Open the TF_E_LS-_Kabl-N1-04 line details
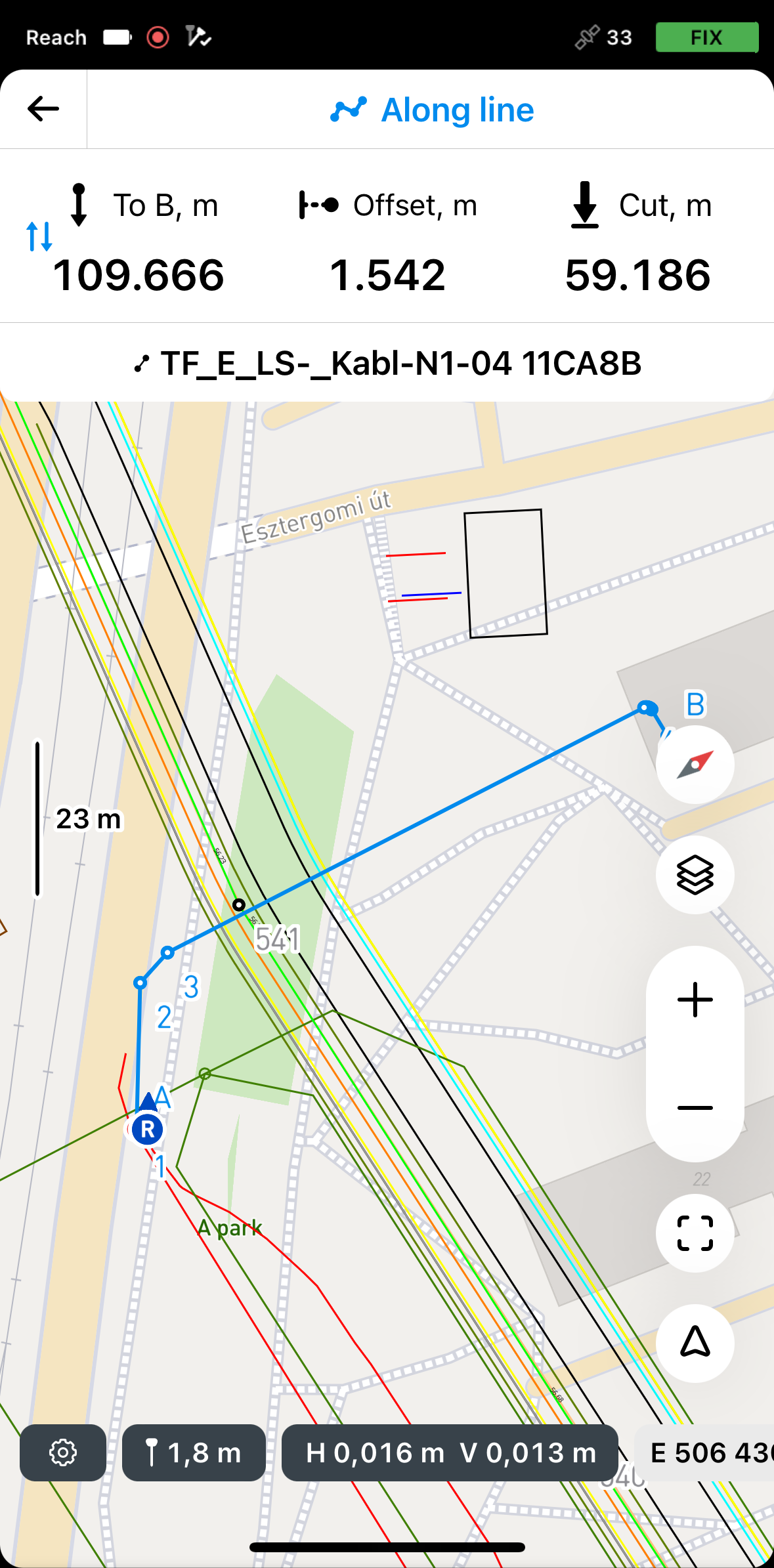Screen dimensions: 774x1568 tap(387, 363)
